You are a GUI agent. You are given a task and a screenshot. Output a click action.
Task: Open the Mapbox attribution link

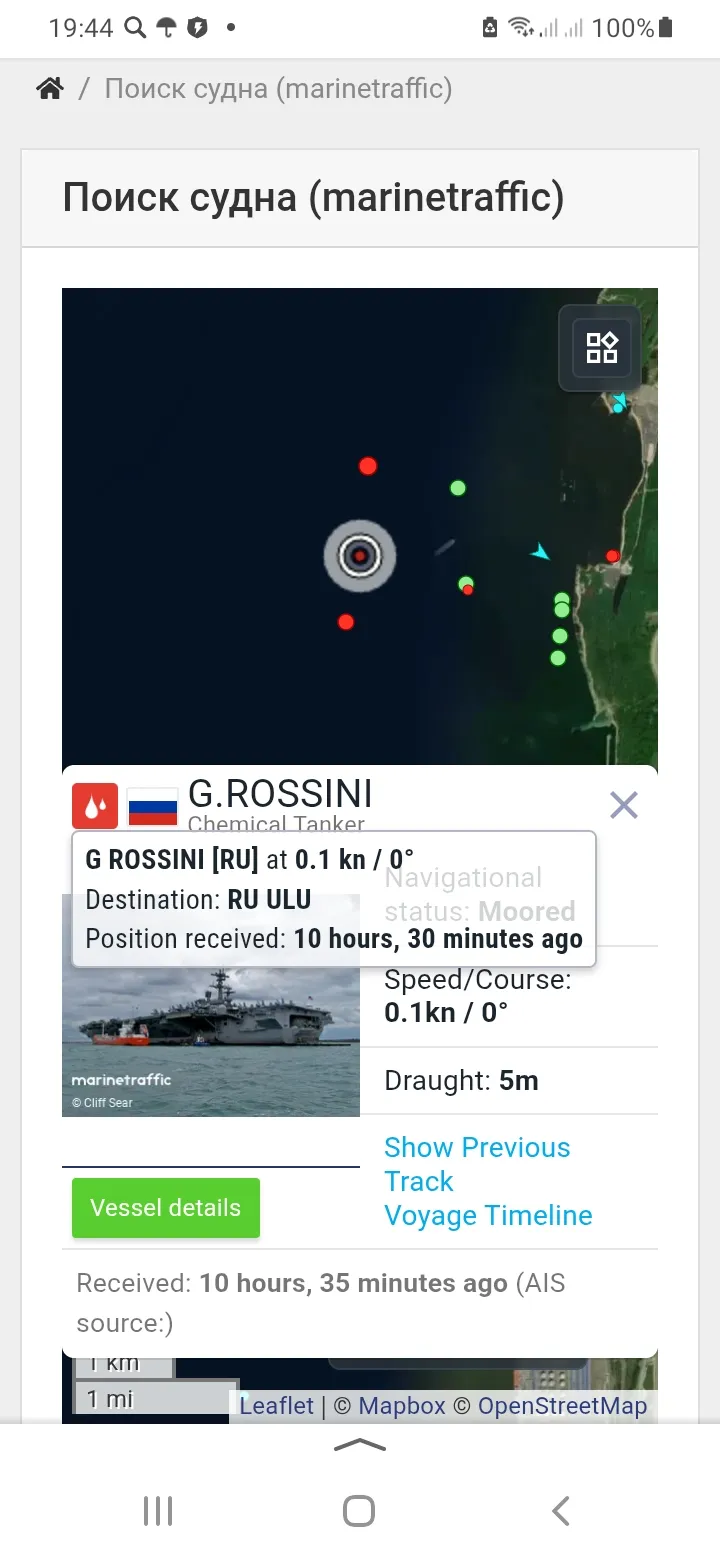pyautogui.click(x=401, y=1405)
